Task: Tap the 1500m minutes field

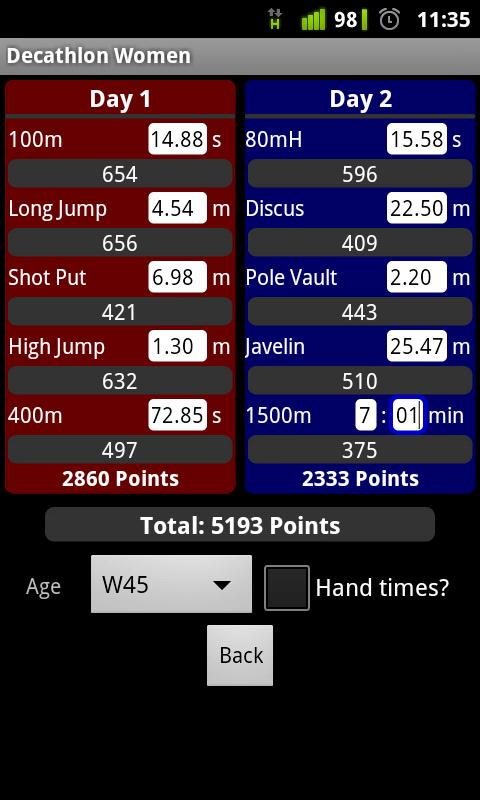Action: pos(365,415)
